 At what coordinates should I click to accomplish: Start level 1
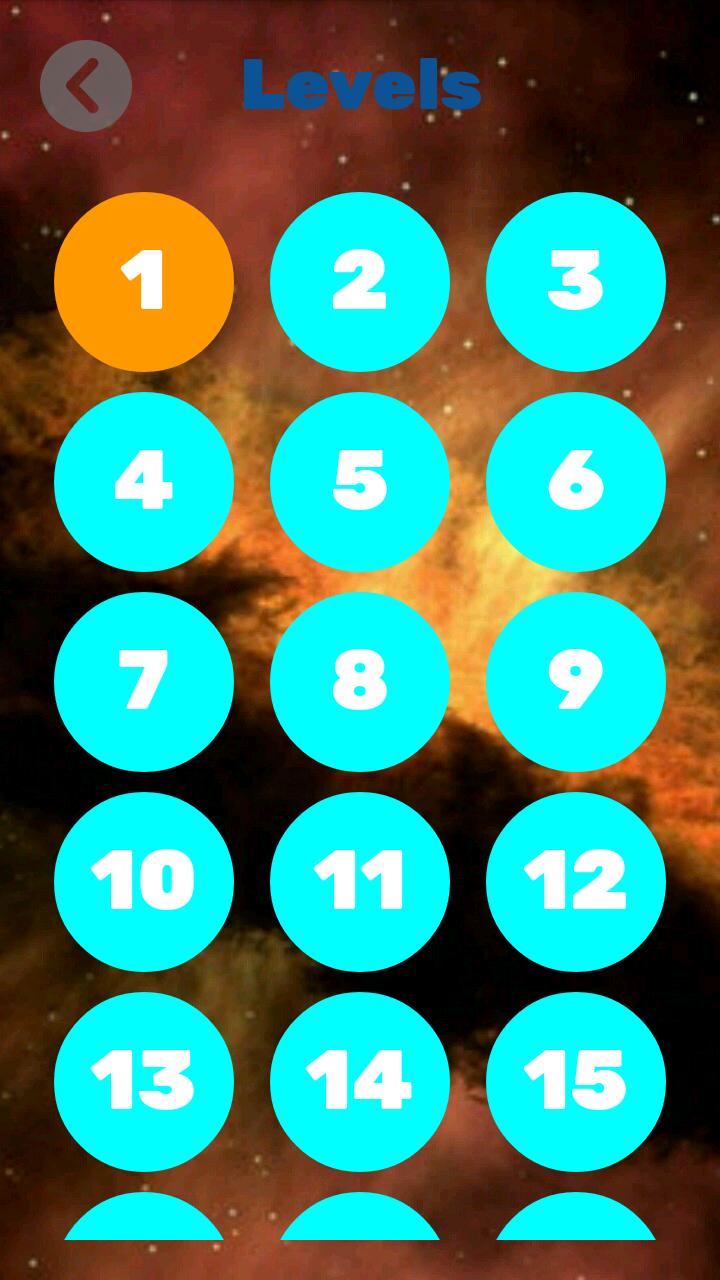click(x=144, y=282)
